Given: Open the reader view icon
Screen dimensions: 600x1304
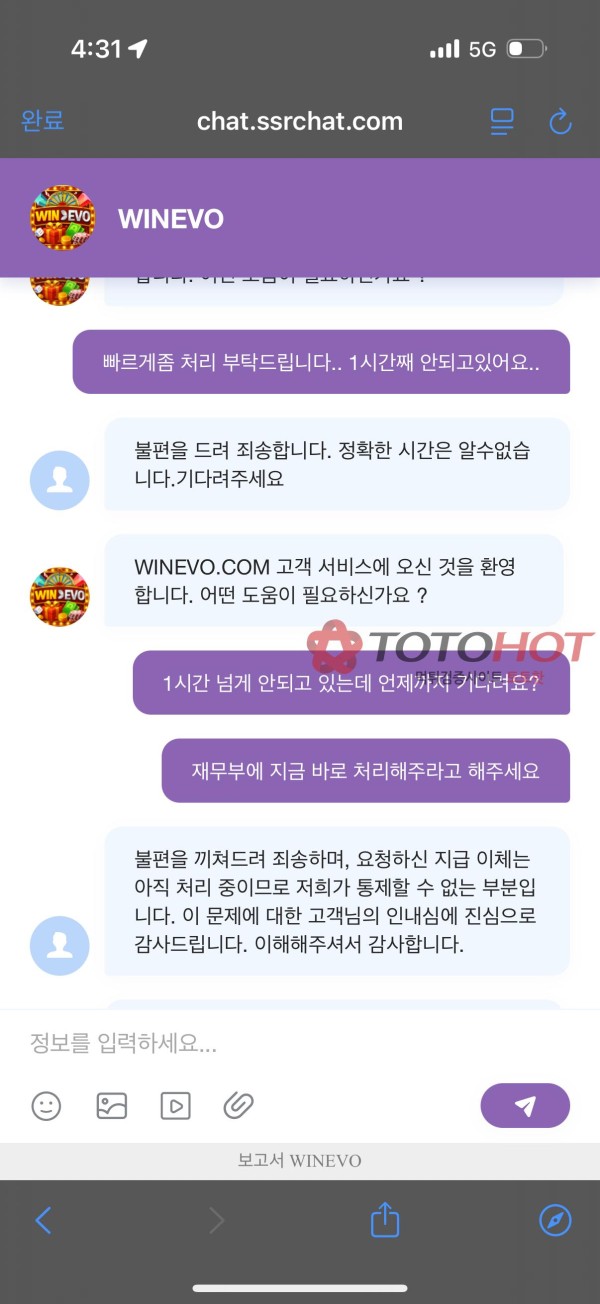Looking at the screenshot, I should pos(502,122).
